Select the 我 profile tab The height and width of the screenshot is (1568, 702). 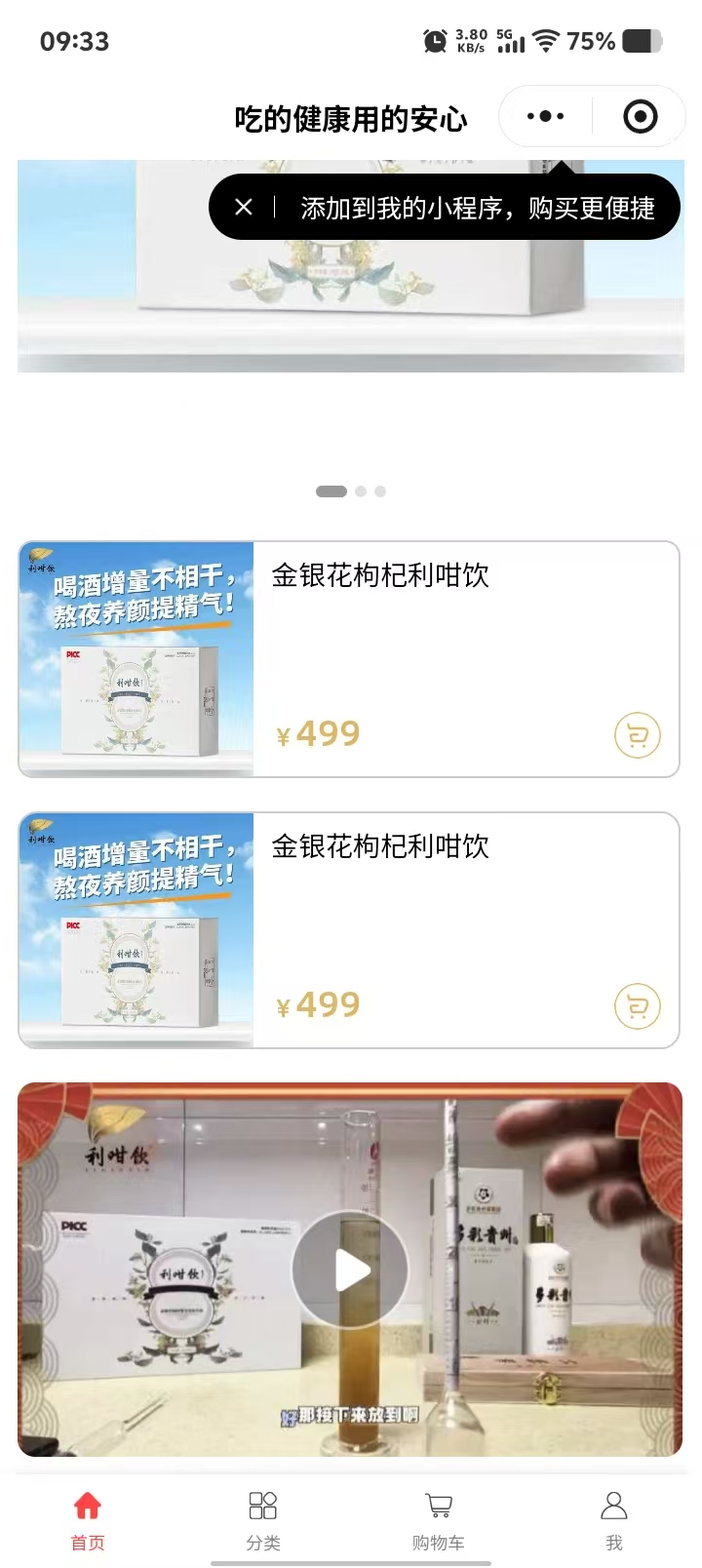[613, 1519]
